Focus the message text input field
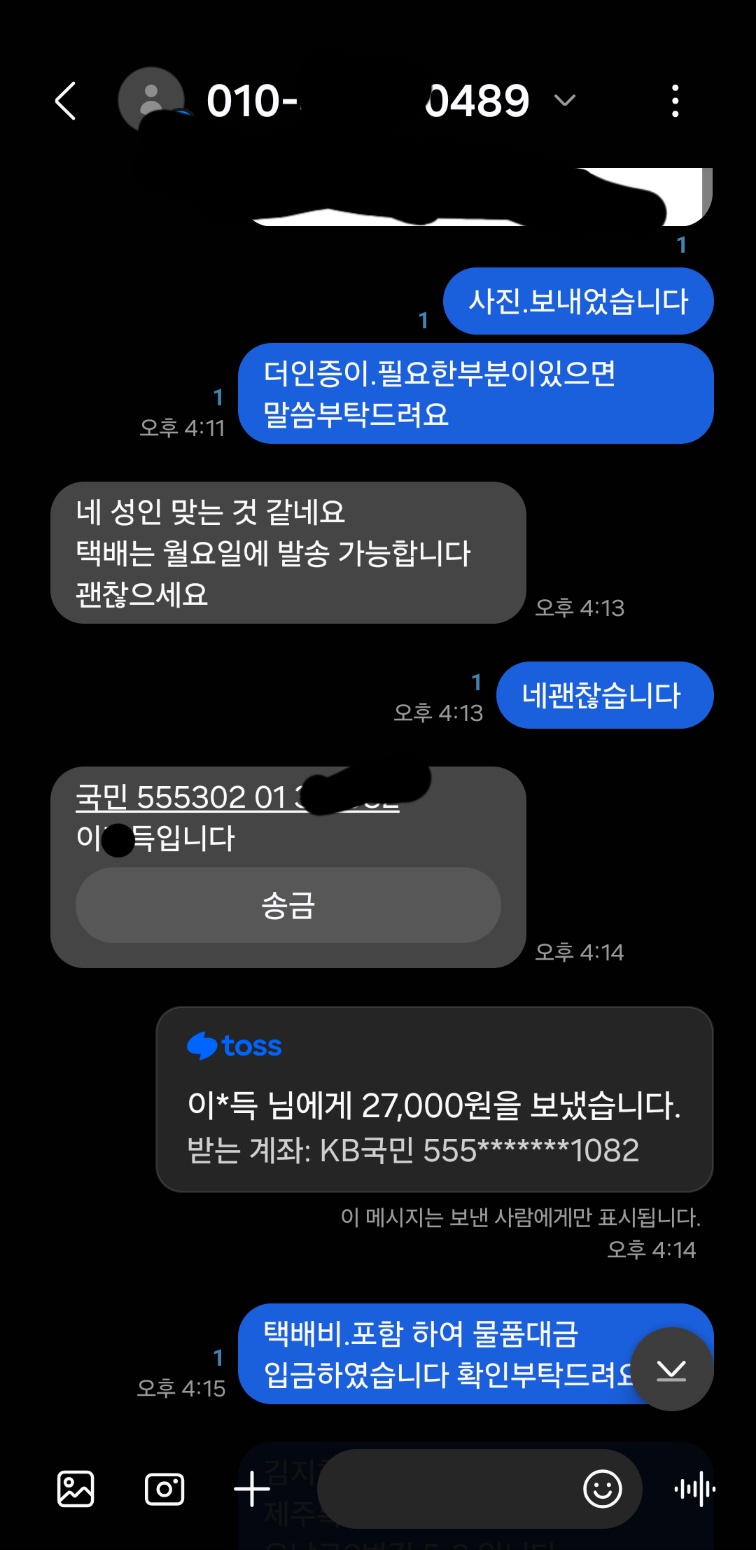This screenshot has height=1550, width=756. click(x=450, y=1489)
